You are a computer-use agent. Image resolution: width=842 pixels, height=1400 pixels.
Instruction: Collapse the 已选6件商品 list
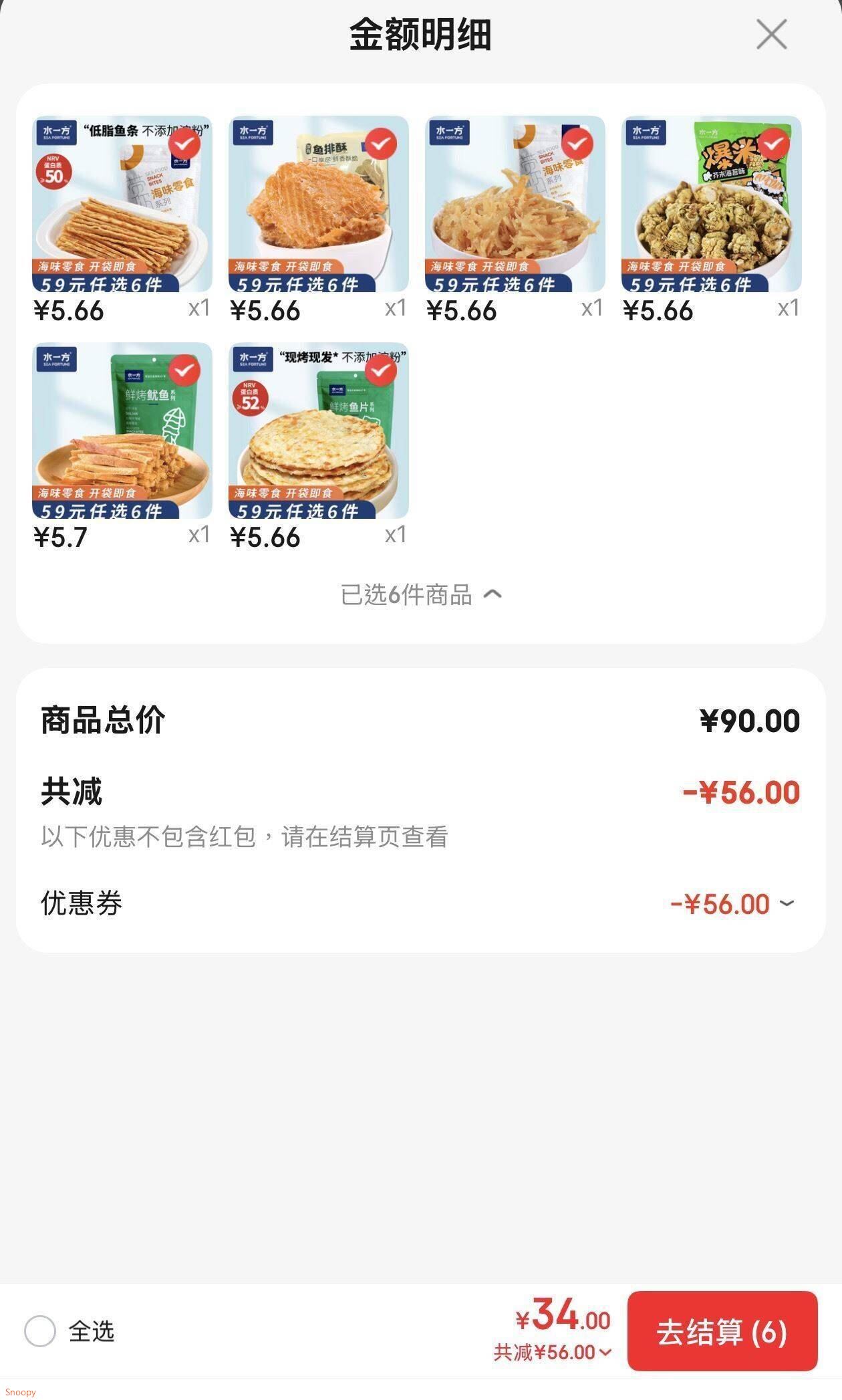tap(421, 594)
